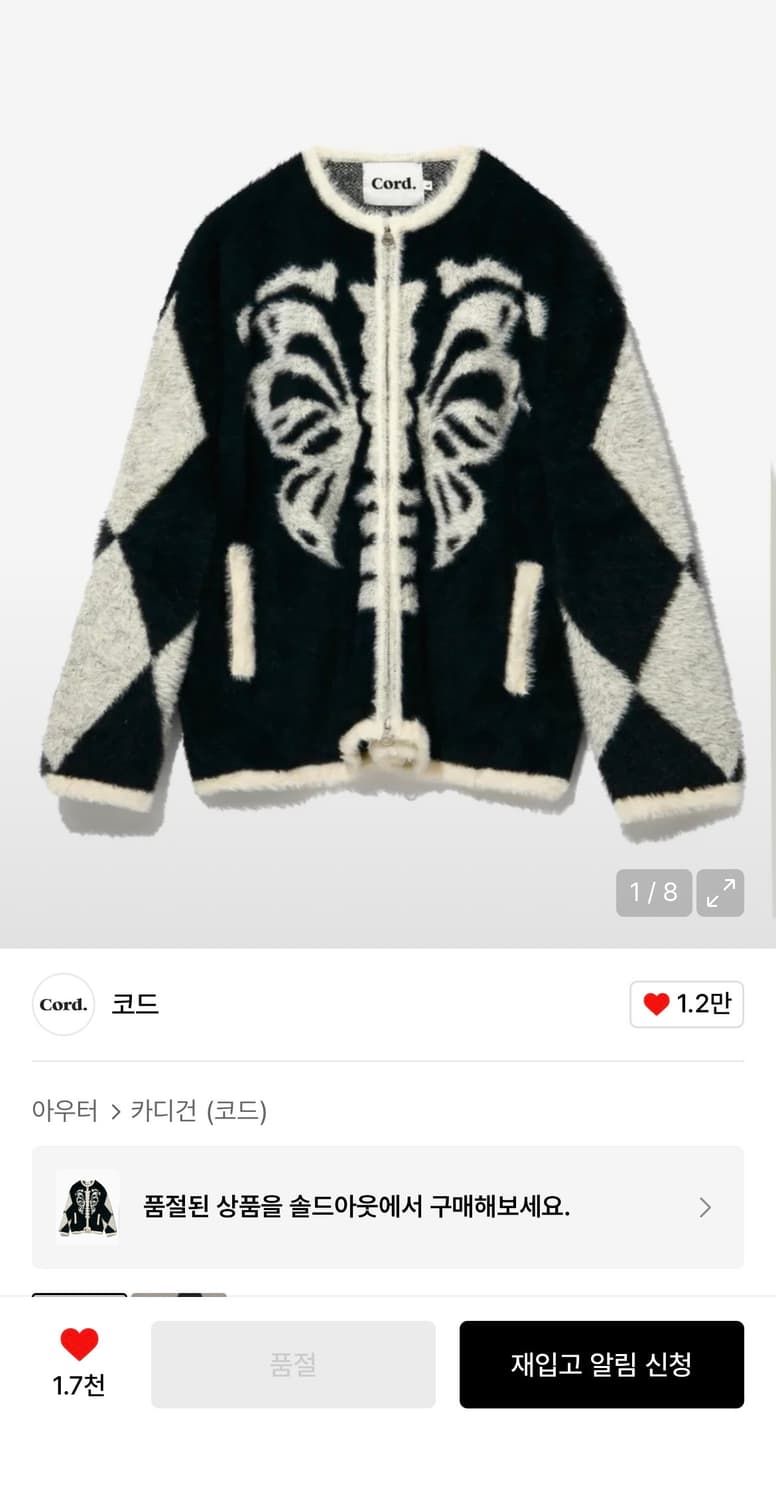Open the sold-out banner via its chevron

tap(706, 1207)
